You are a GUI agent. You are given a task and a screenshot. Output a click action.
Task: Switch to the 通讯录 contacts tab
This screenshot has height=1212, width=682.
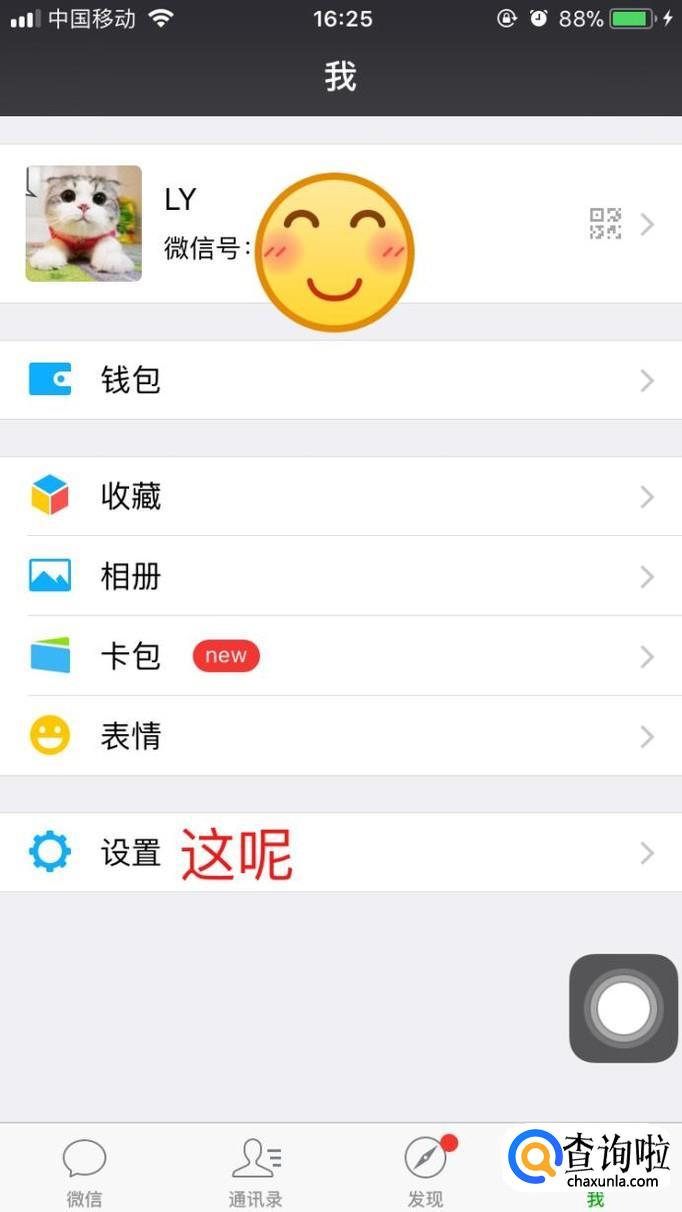click(255, 1170)
